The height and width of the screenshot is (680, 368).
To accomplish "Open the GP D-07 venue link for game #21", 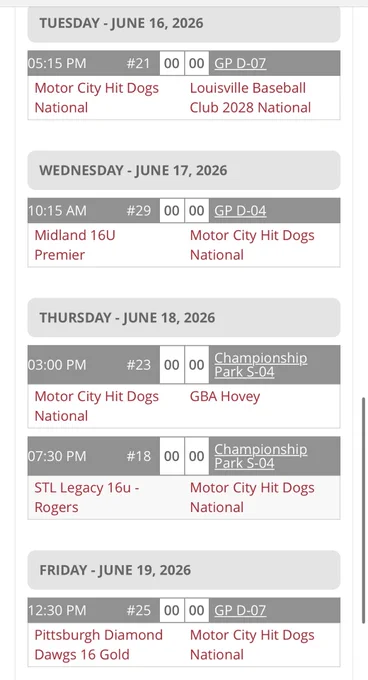I will pyautogui.click(x=240, y=64).
